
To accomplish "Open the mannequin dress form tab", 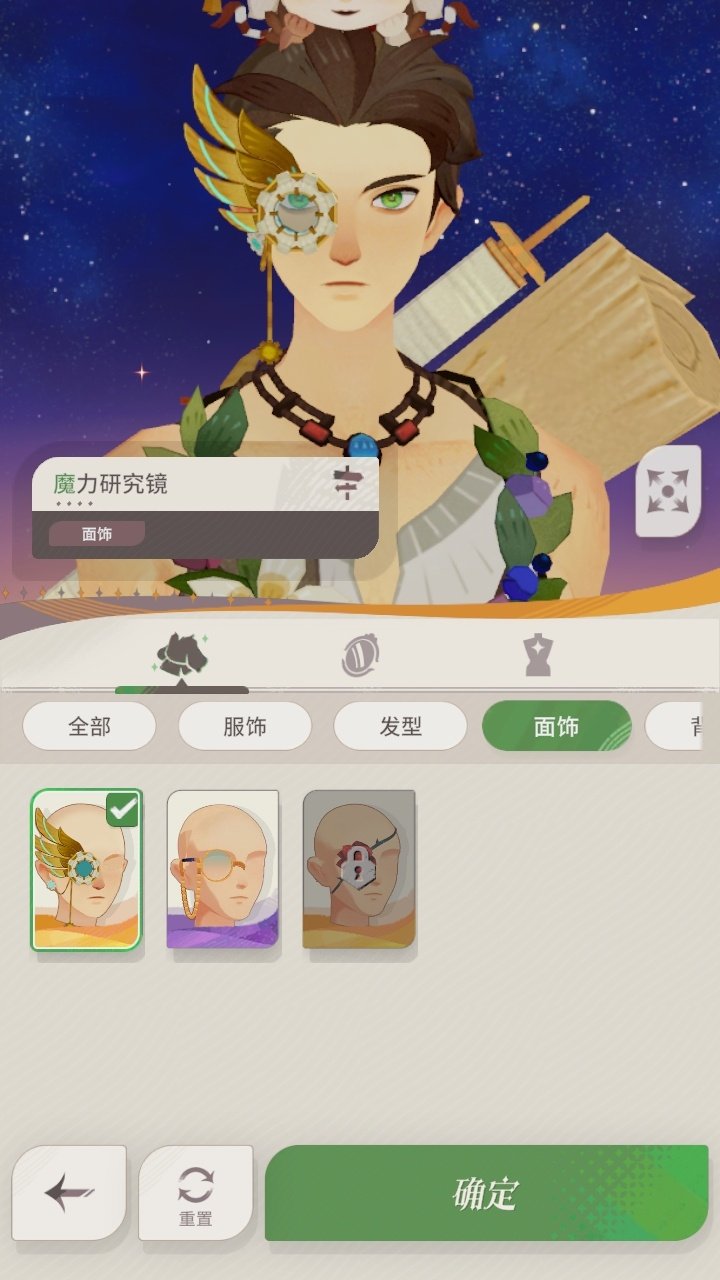I will [x=537, y=656].
